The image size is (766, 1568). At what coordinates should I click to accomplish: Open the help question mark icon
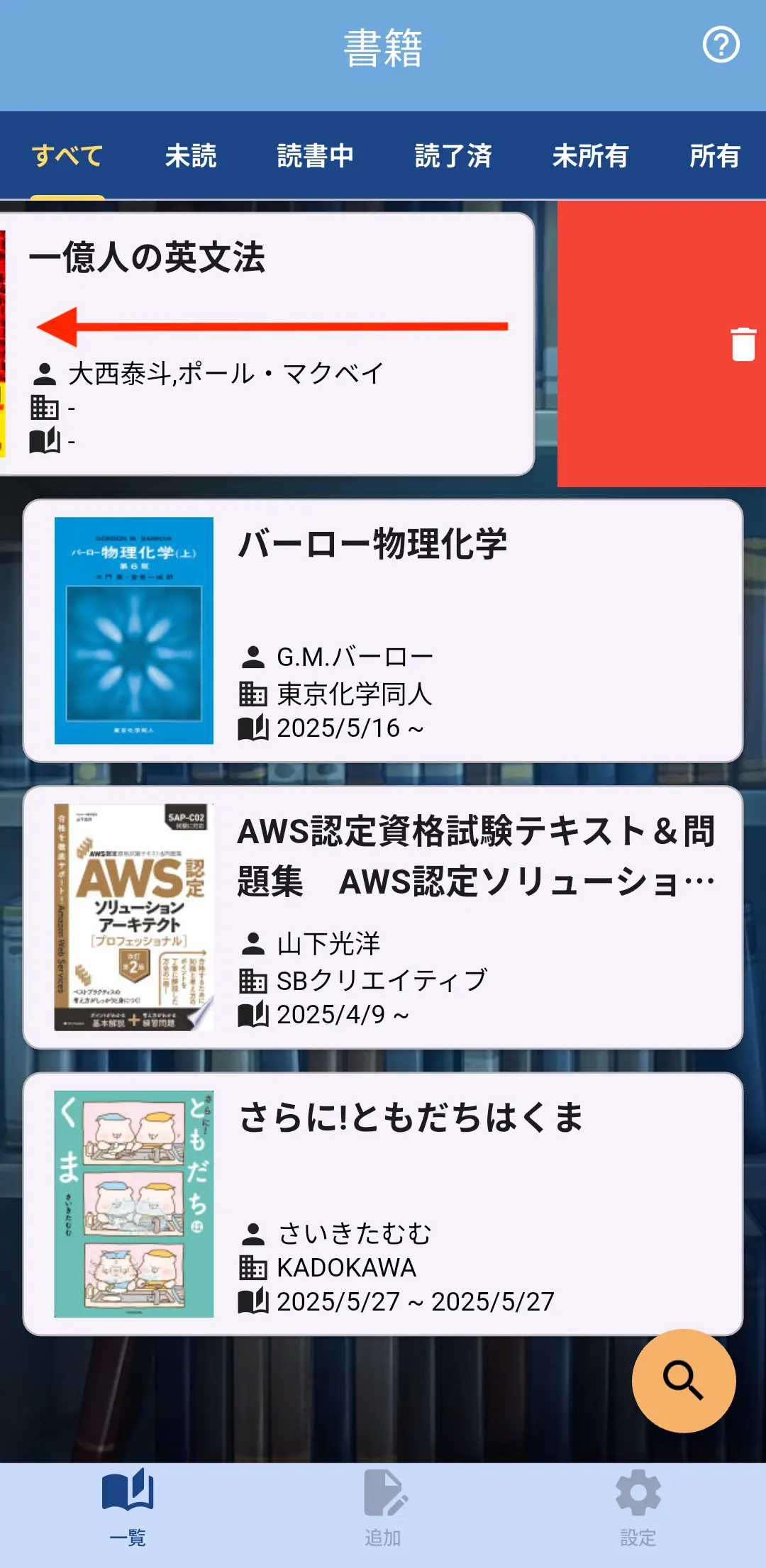click(721, 45)
